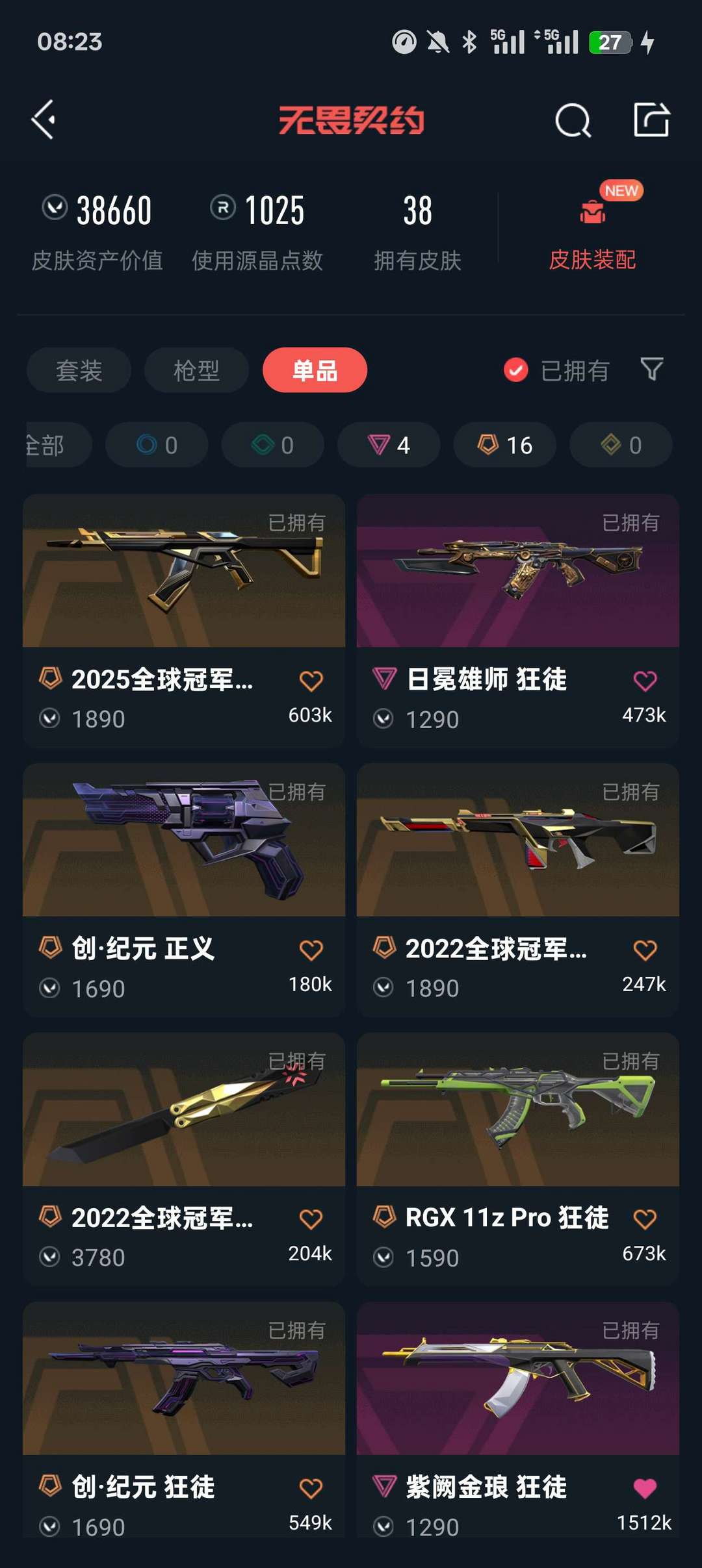This screenshot has height=1568, width=702.
Task: Switch to the 套装 tab
Action: (78, 370)
